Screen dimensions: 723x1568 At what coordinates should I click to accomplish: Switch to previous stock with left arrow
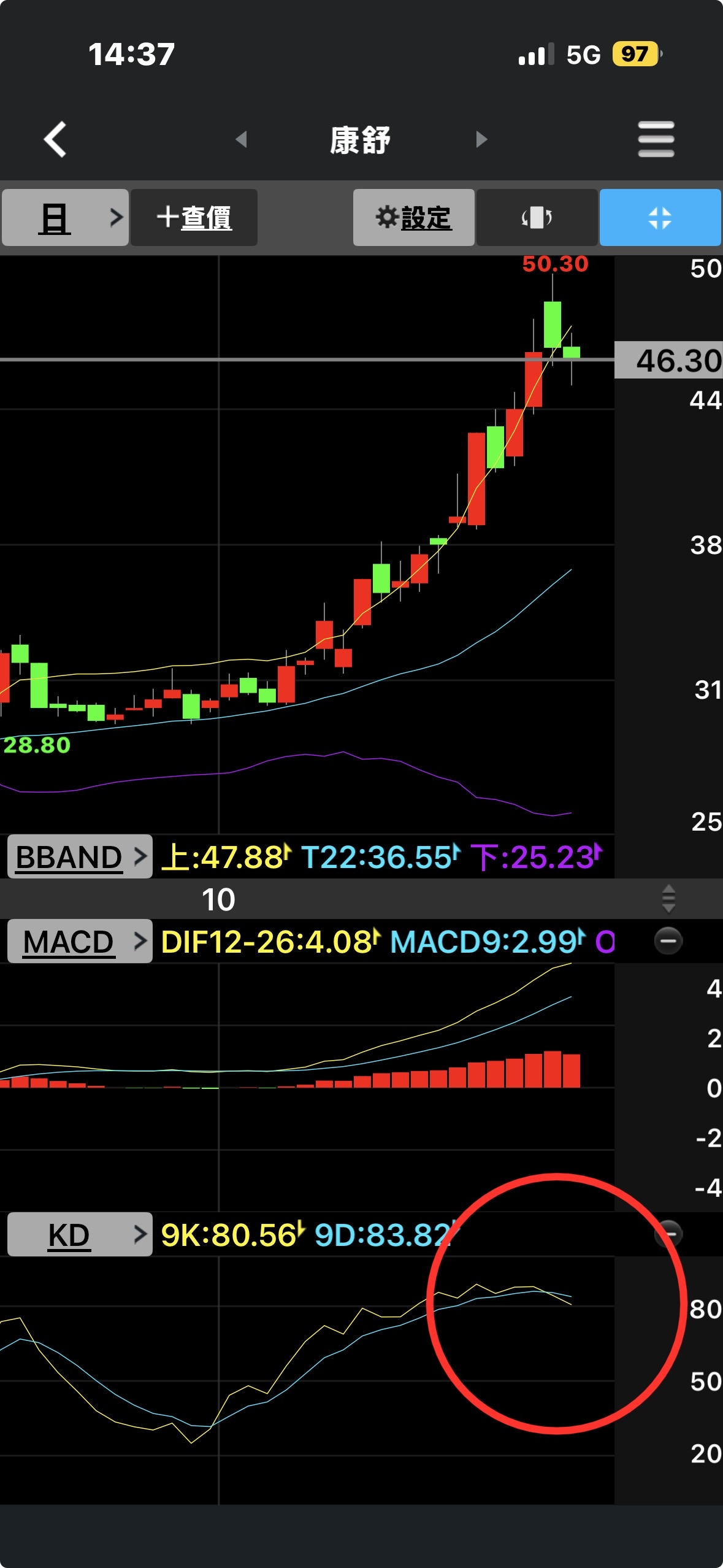[242, 139]
